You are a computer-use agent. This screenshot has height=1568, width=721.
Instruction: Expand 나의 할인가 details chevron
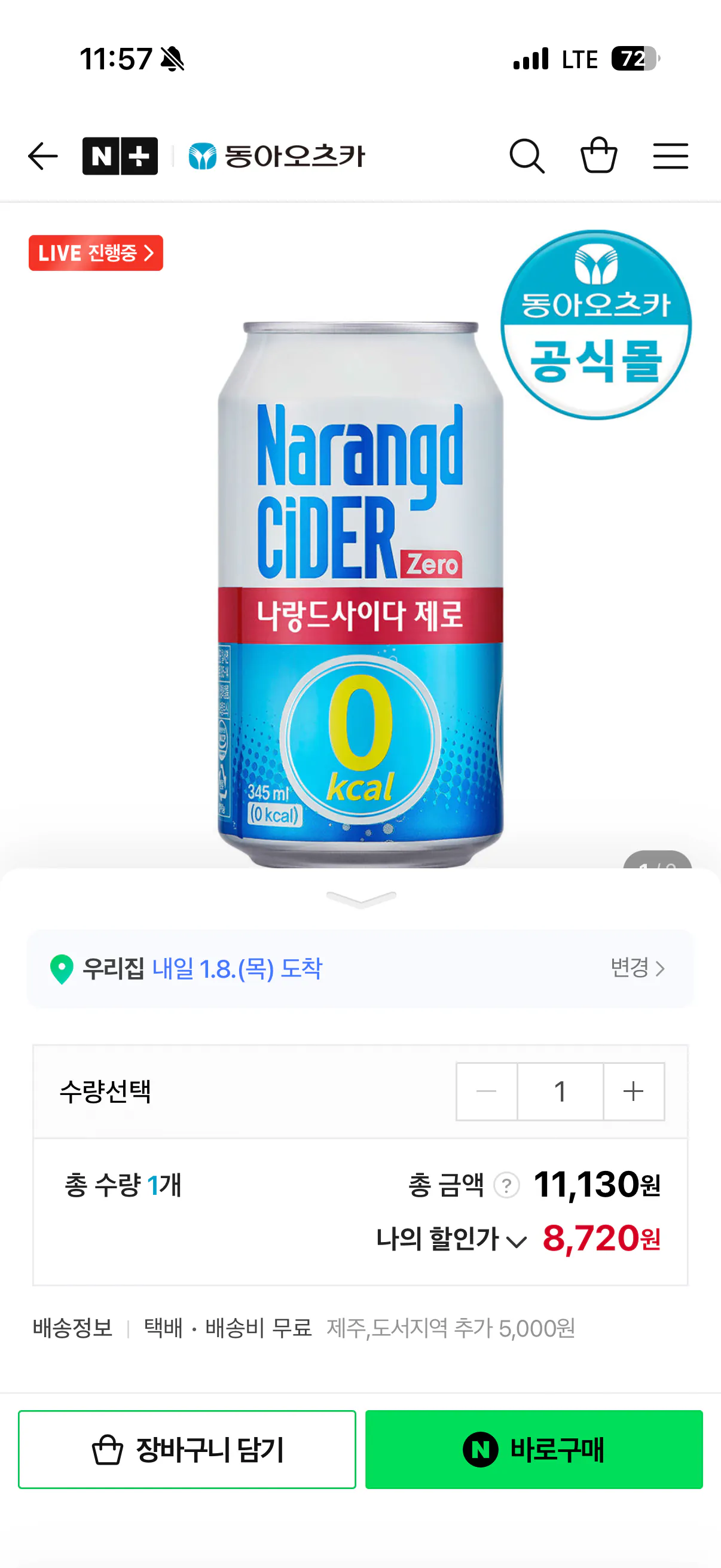[x=517, y=1238]
